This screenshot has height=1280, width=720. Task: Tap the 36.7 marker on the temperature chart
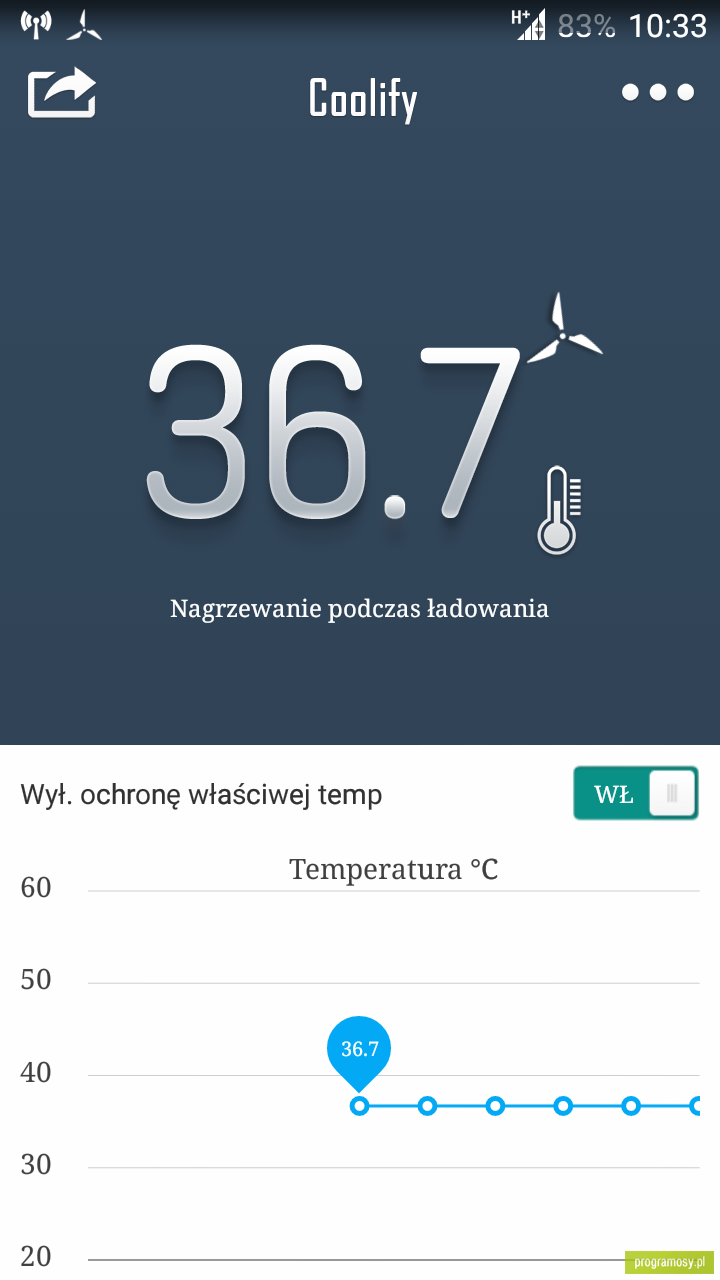(x=359, y=1053)
